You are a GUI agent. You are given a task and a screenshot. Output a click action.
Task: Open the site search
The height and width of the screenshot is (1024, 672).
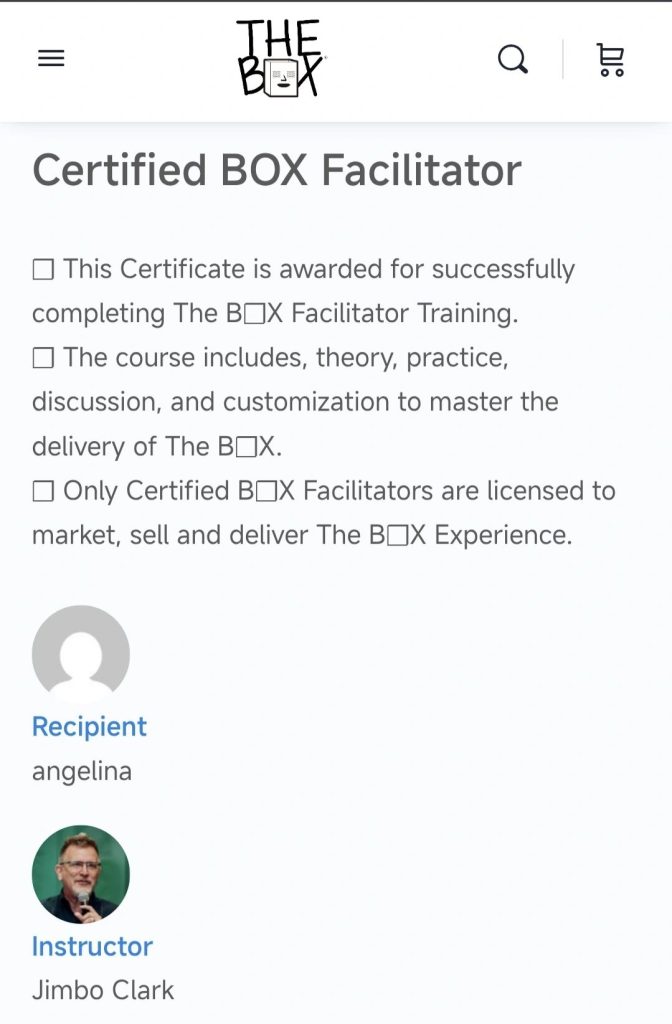coord(512,59)
